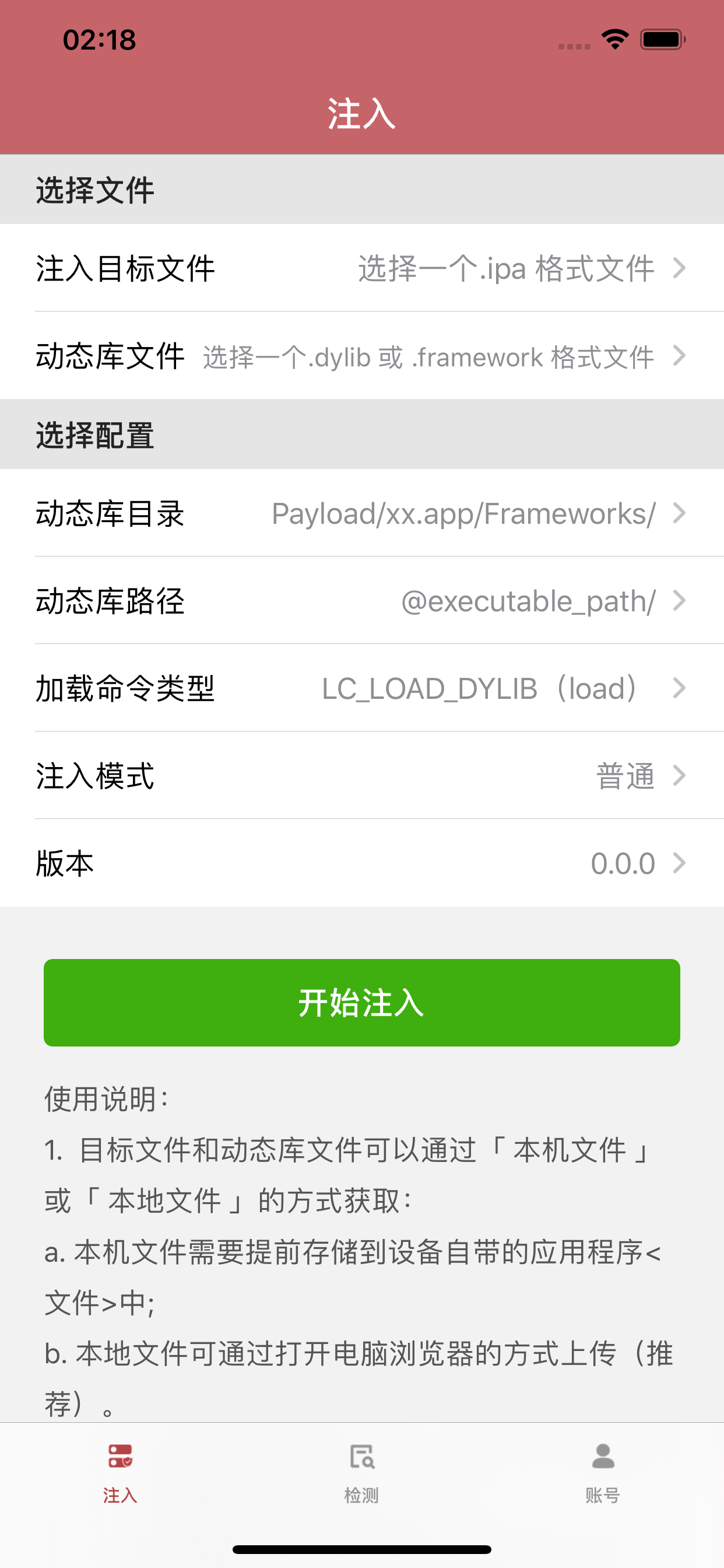Select 选择一个.ipa 格式文件 to pick target

(x=505, y=268)
